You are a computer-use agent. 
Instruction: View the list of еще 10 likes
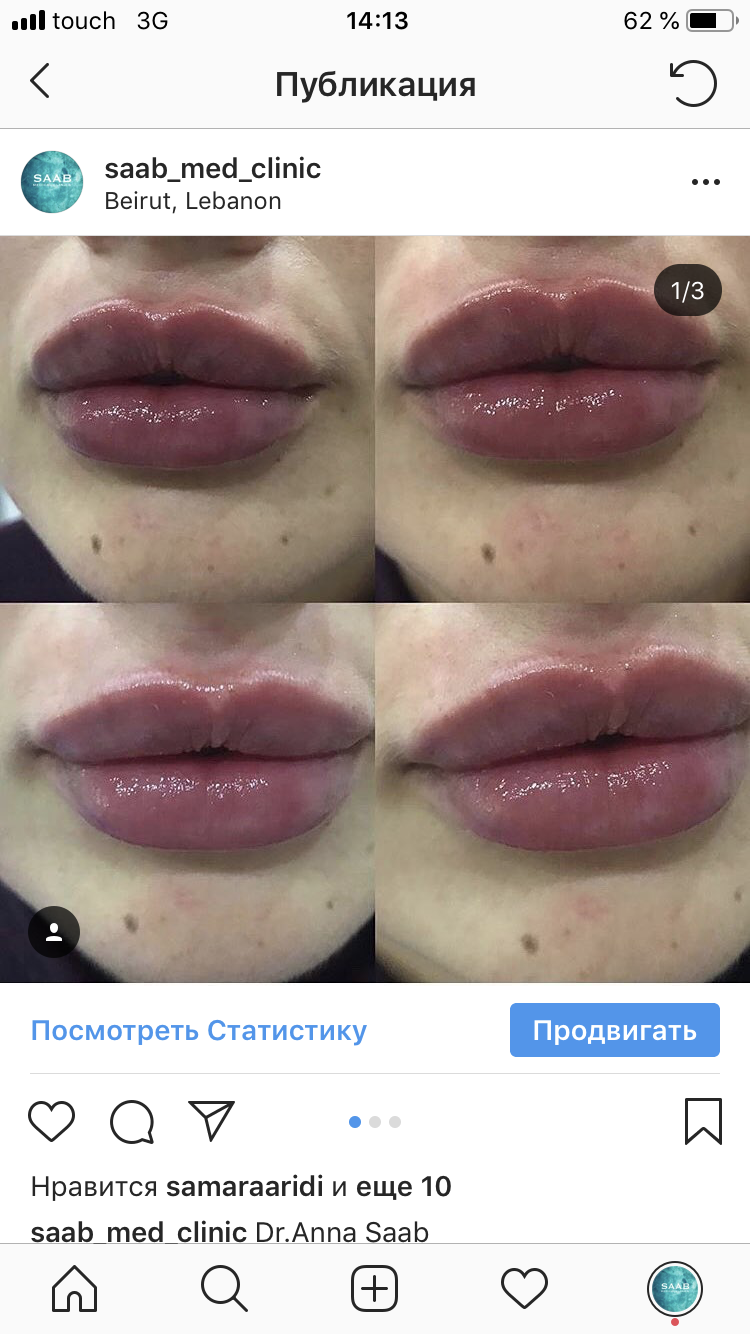pyautogui.click(x=404, y=1187)
